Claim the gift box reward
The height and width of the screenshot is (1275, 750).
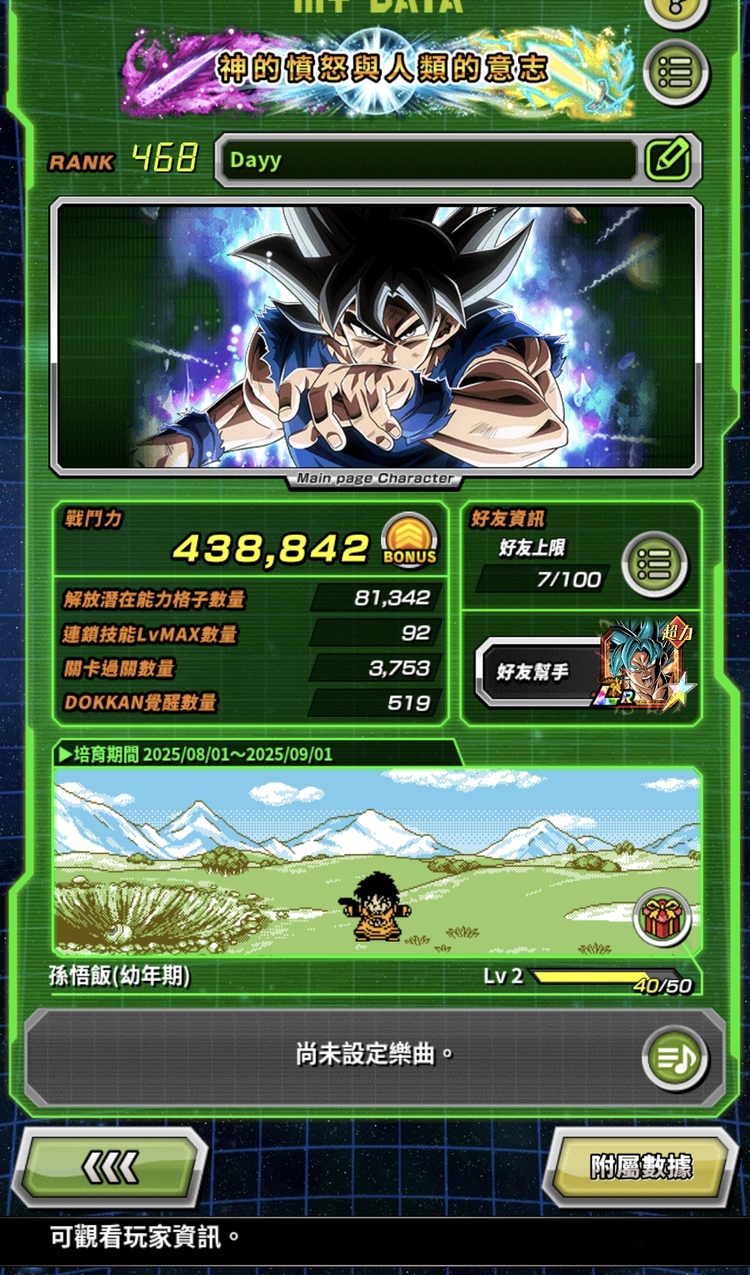click(x=661, y=917)
